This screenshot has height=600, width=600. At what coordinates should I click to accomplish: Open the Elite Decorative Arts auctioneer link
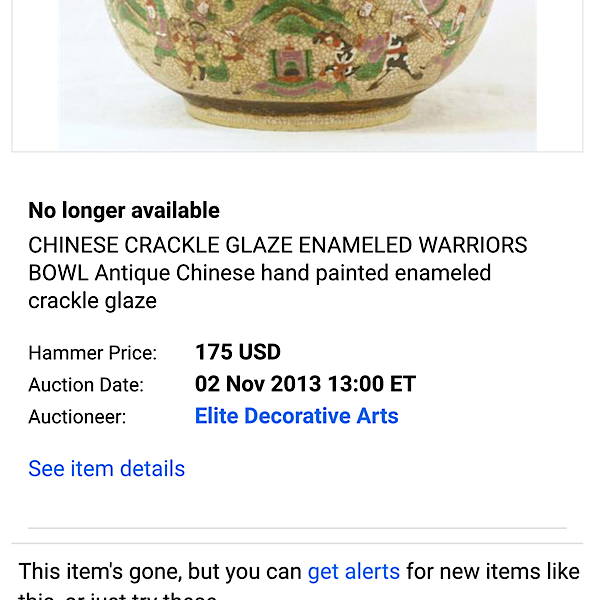[x=296, y=416]
